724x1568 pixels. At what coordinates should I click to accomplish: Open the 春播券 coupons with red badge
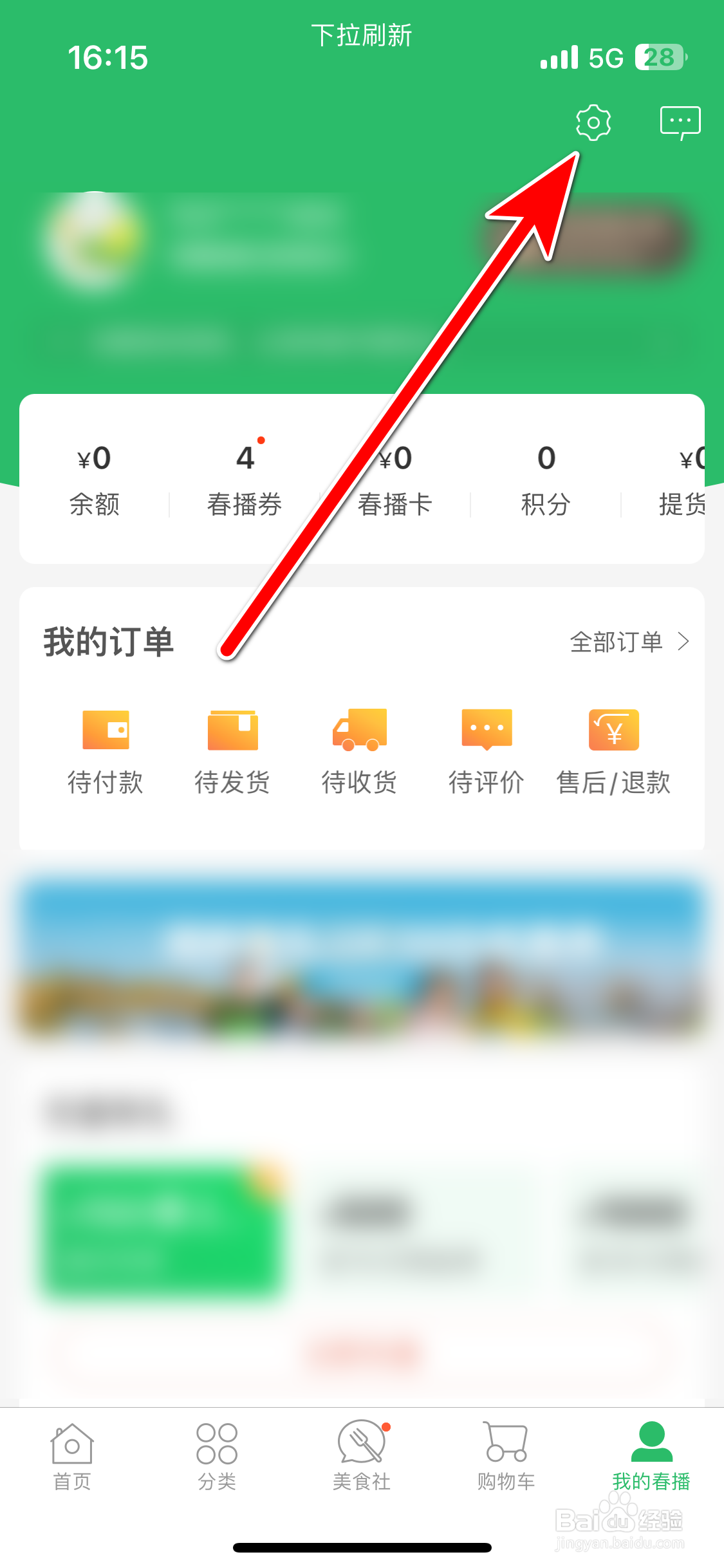tap(245, 480)
